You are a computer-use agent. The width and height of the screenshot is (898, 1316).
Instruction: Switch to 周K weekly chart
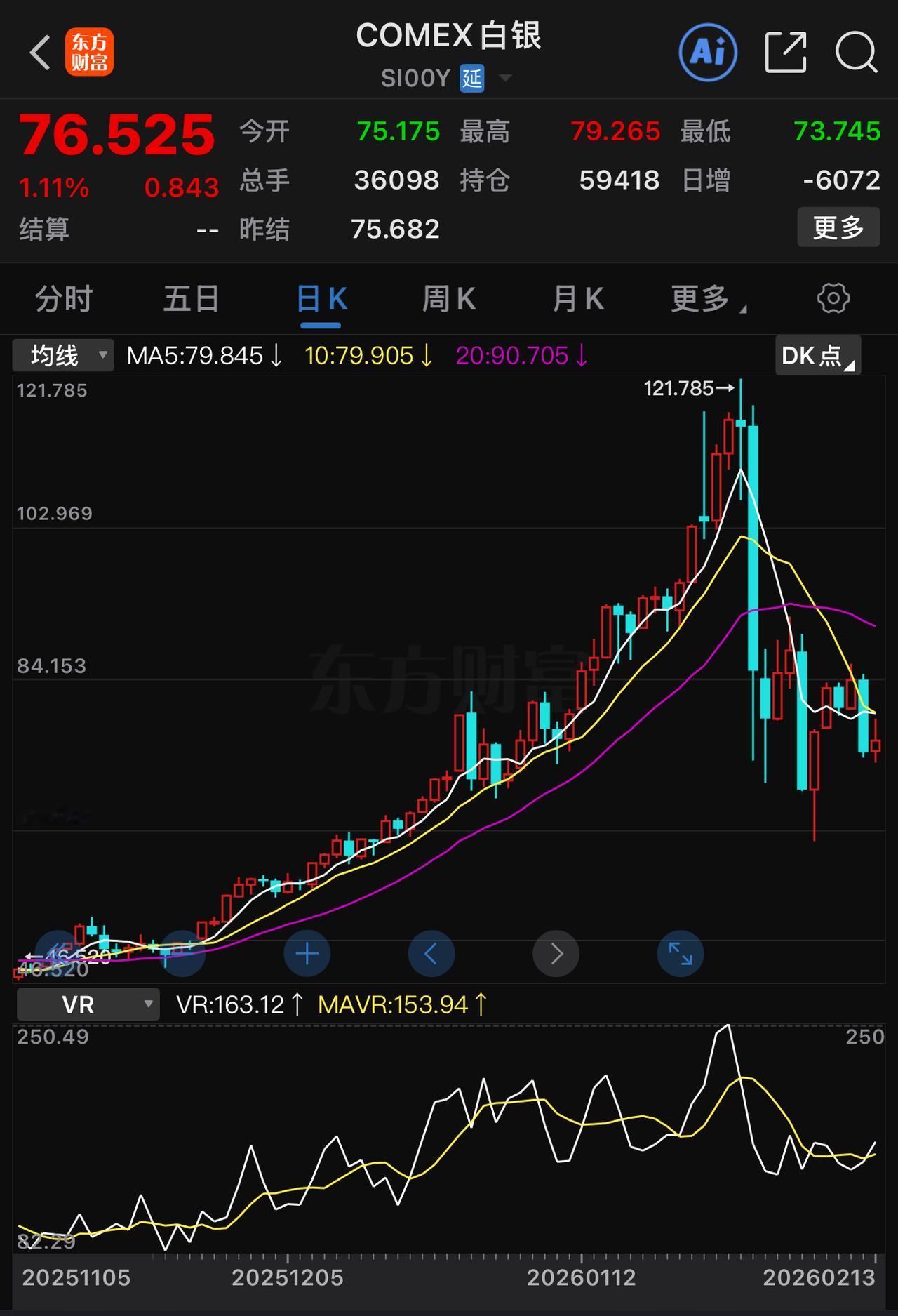coord(449,299)
